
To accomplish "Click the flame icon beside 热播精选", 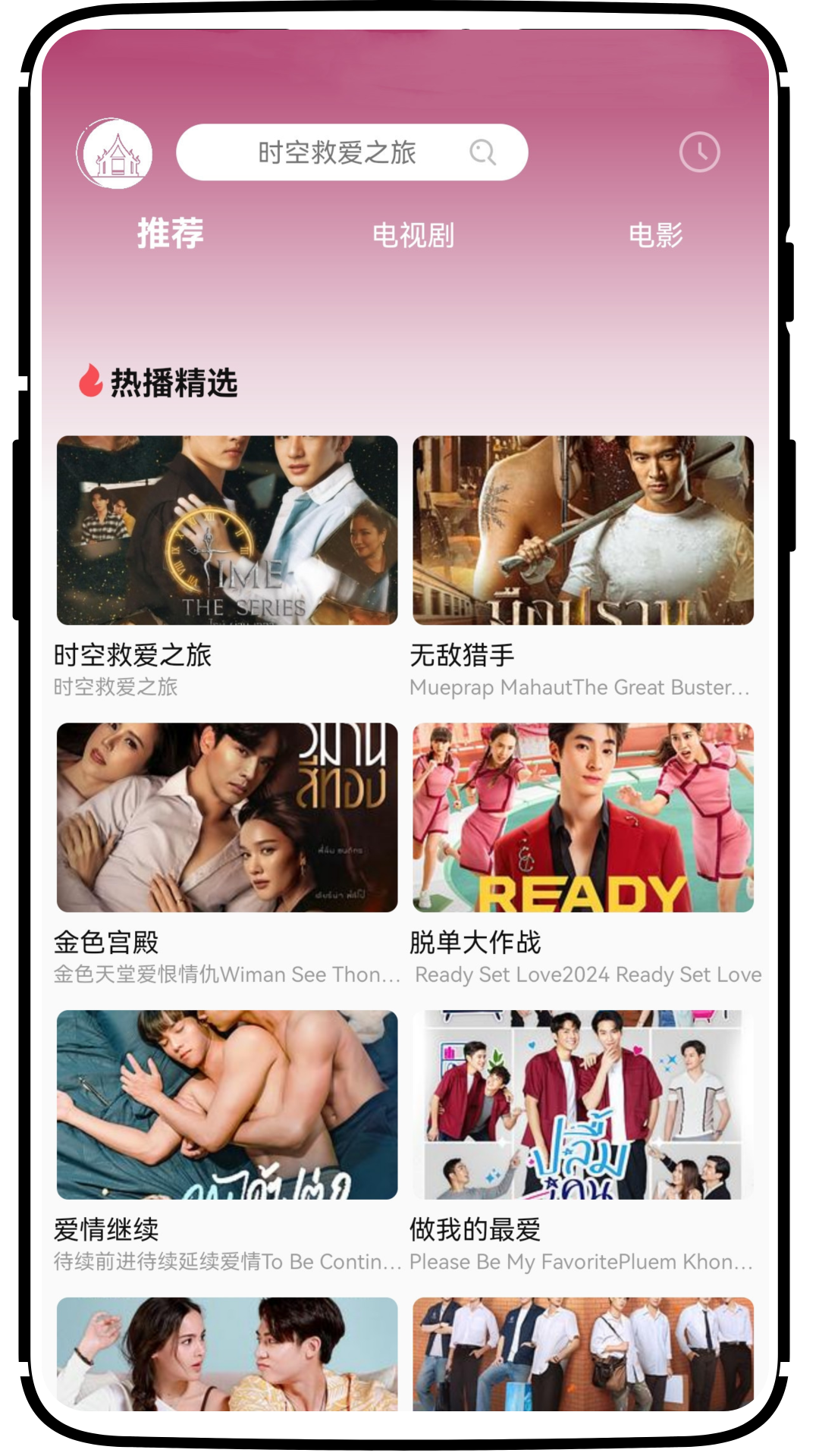I will [x=91, y=383].
